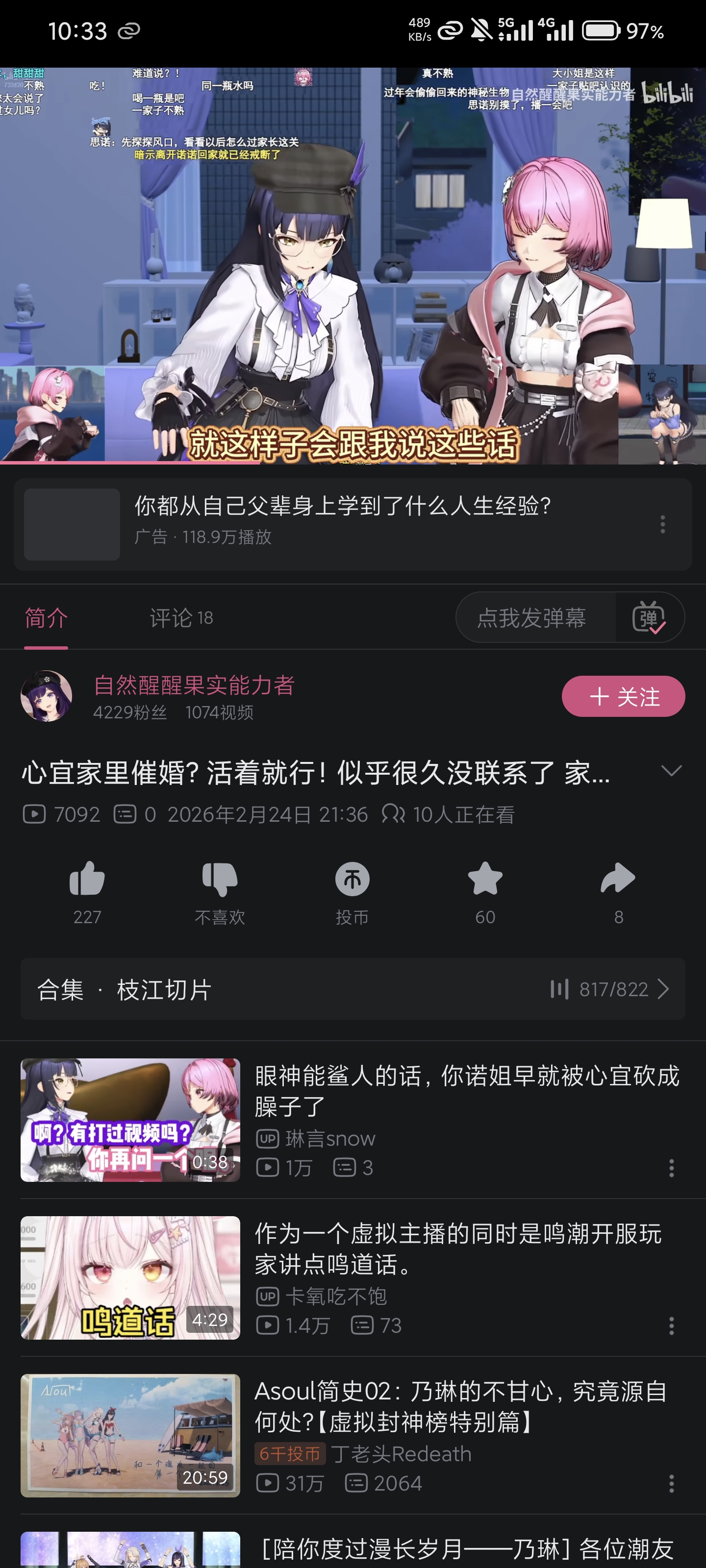Screen dimensions: 706x1568
Task: Open the 琳言snow recommended video
Action: pos(353,1119)
